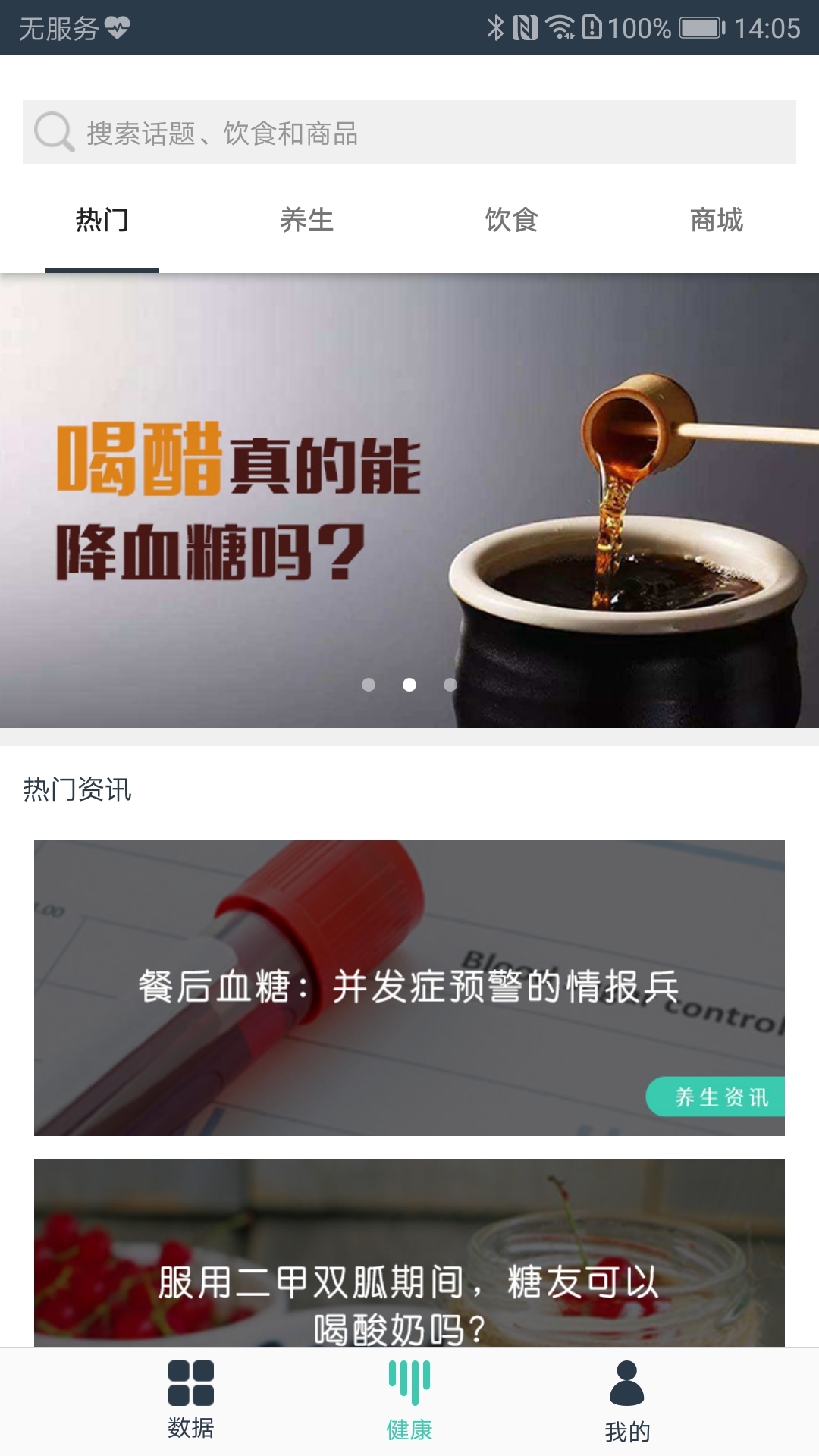Open article about 二甲双胍 and yogurt
Screen dimensions: 819x1456
[x=409, y=1253]
